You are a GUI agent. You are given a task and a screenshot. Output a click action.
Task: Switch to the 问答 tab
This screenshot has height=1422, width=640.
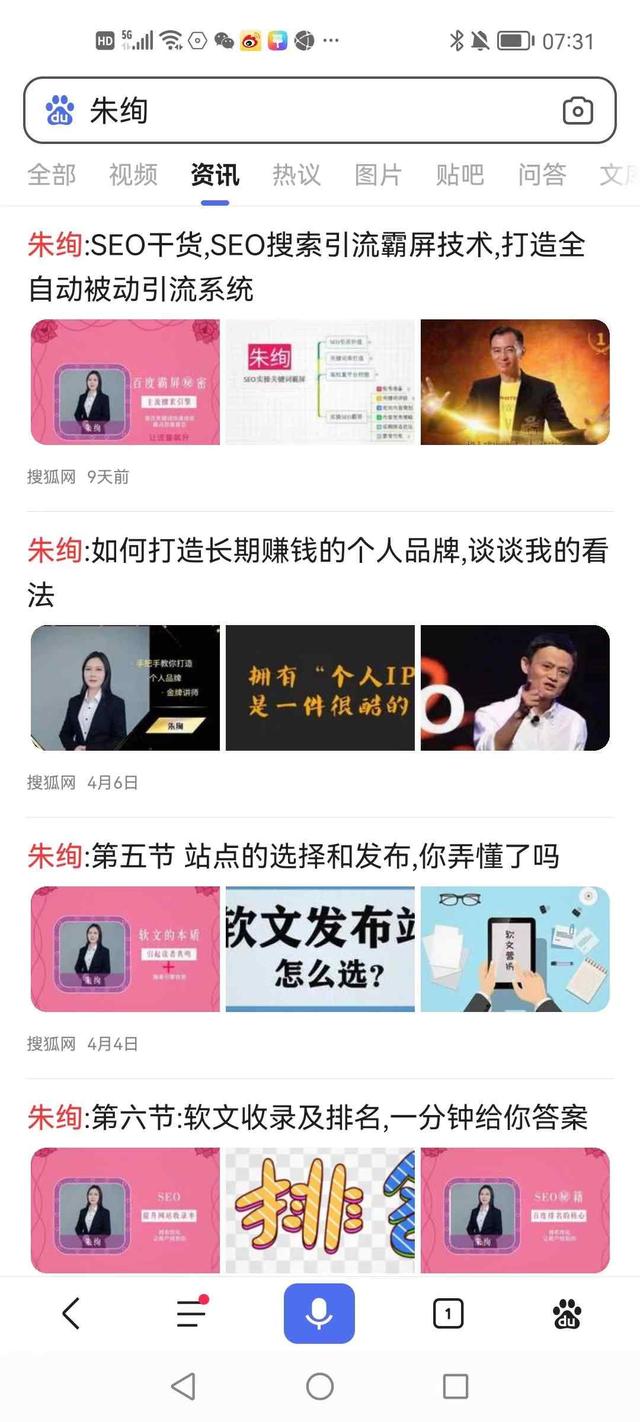542,175
